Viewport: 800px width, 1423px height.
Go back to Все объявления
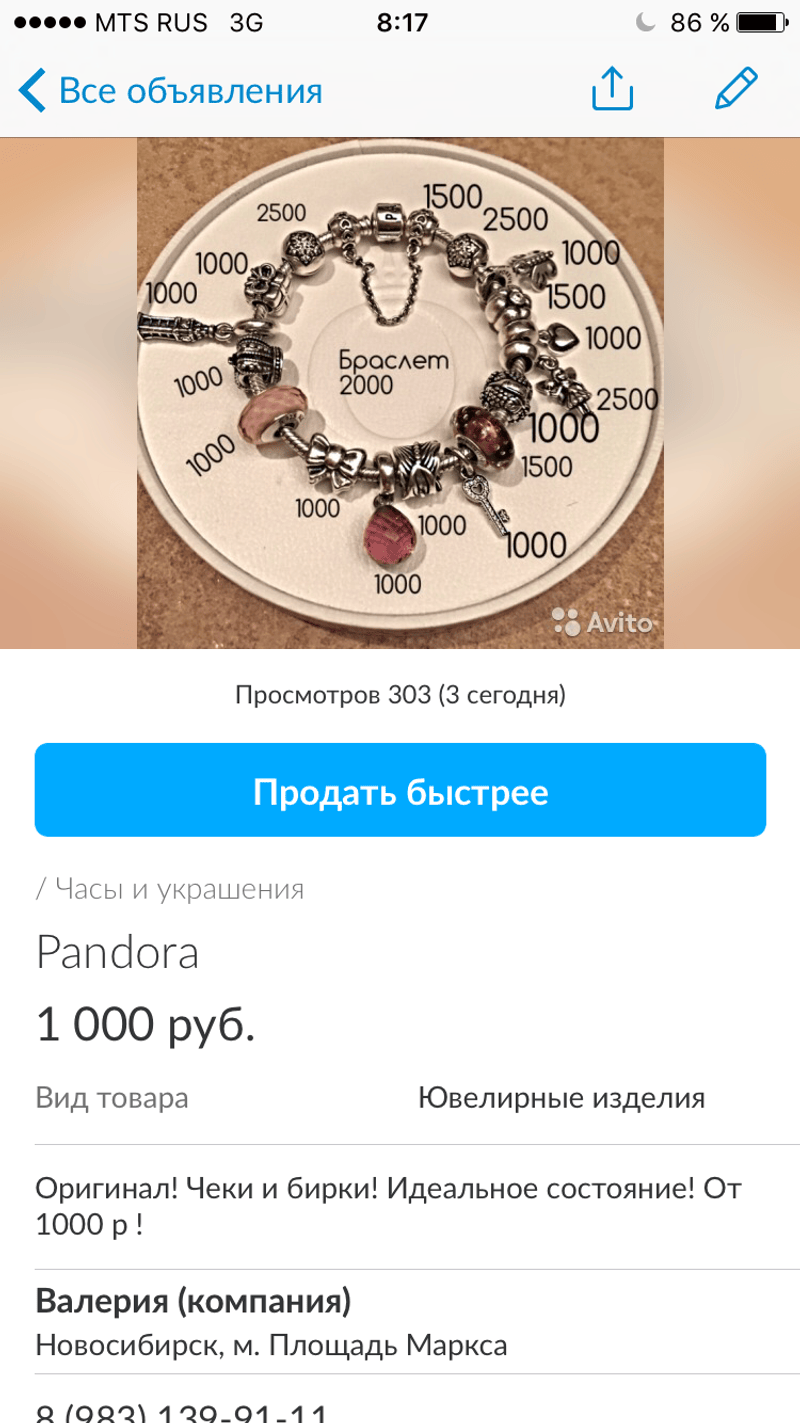click(x=170, y=91)
